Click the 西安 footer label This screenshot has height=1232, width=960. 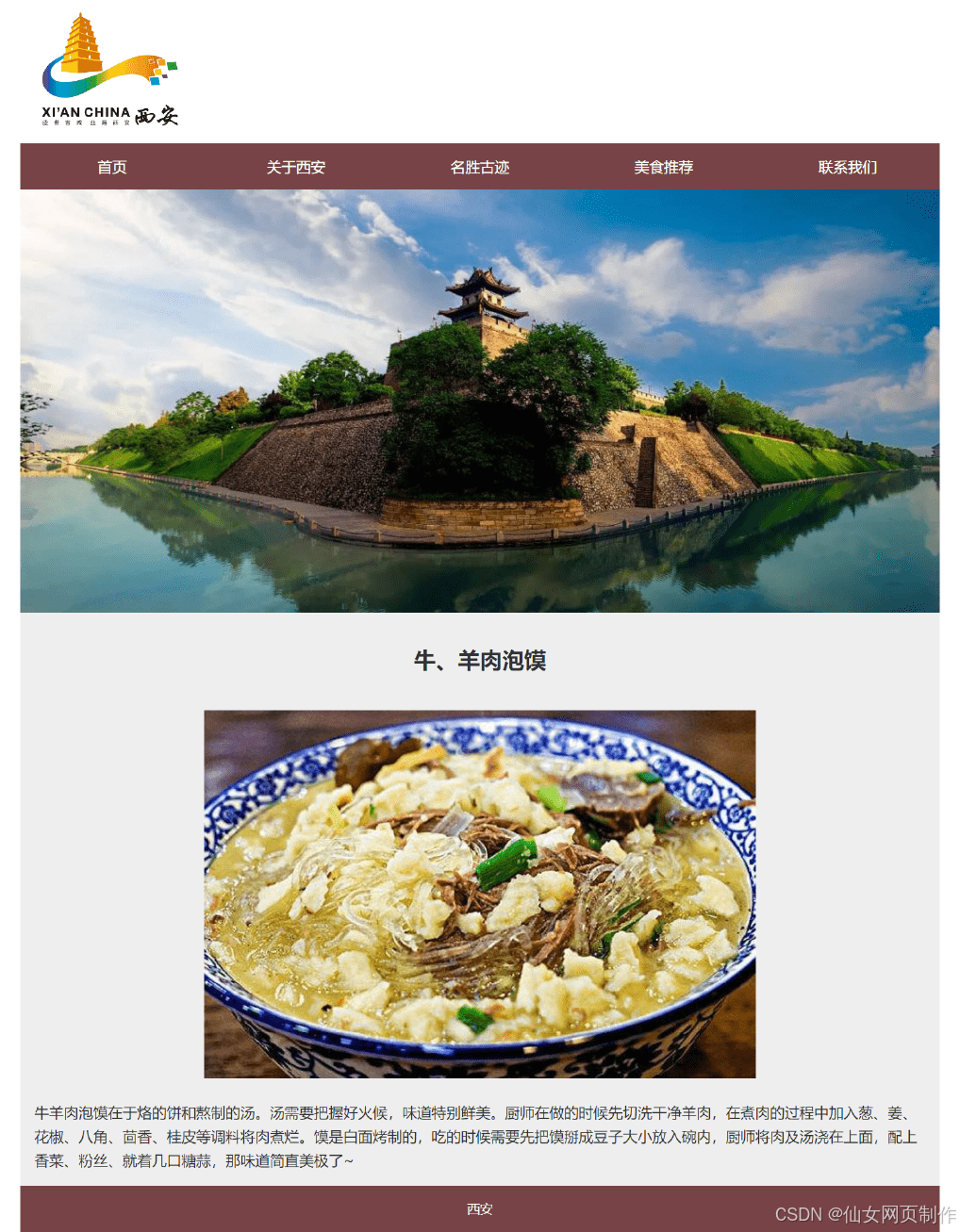point(479,1208)
